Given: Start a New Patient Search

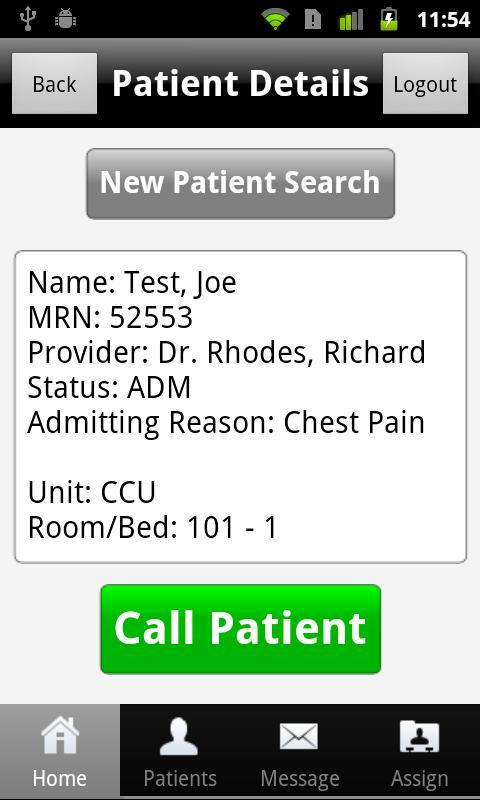Looking at the screenshot, I should 240,184.
